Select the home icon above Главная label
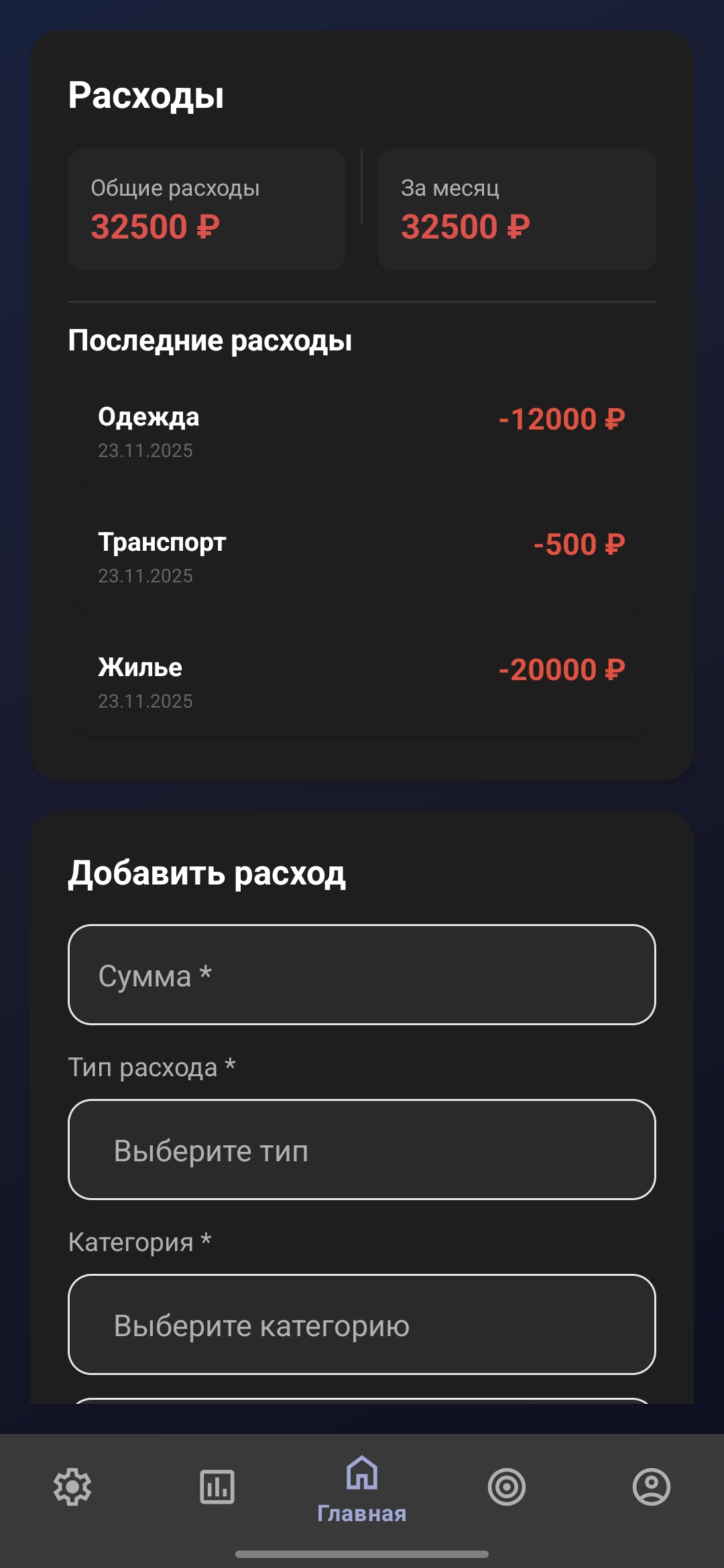 click(x=362, y=1471)
